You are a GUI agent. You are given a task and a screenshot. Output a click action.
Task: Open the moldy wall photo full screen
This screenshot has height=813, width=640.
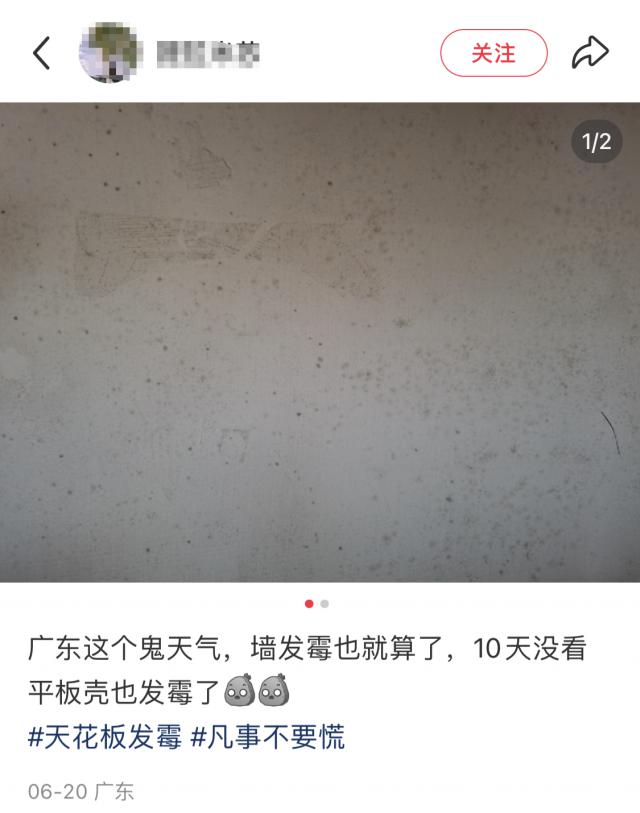320,342
